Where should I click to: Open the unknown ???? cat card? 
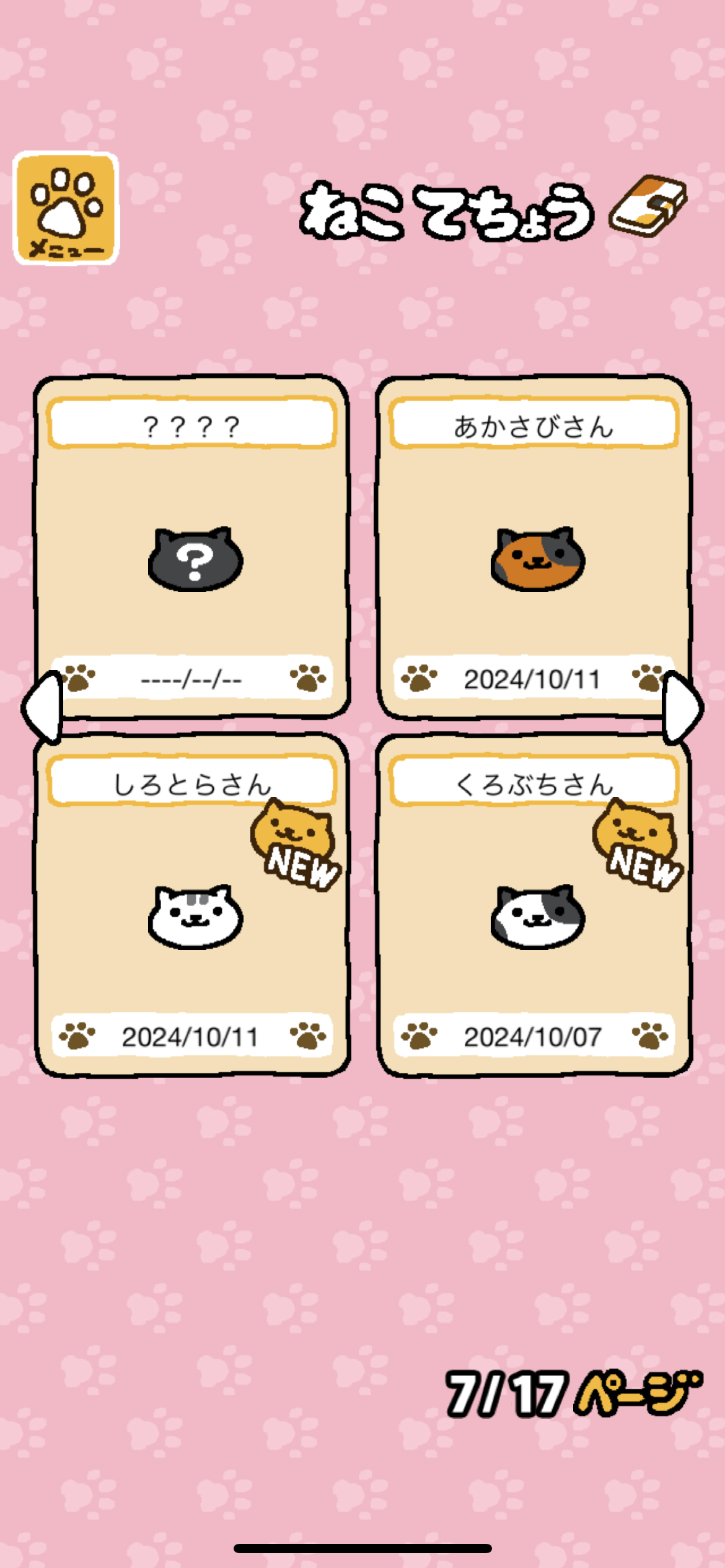tap(192, 546)
